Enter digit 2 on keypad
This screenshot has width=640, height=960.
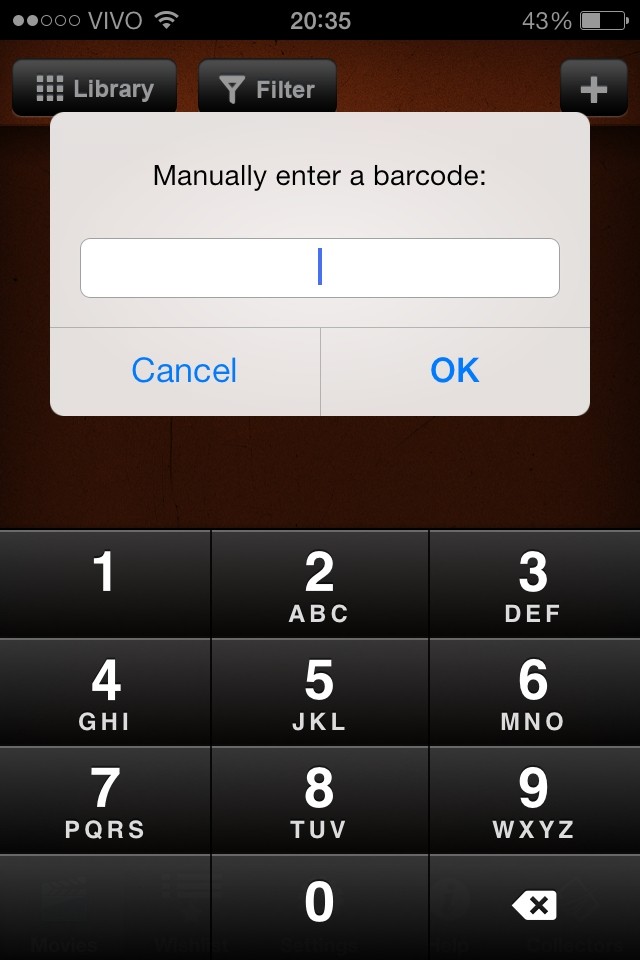pos(319,584)
